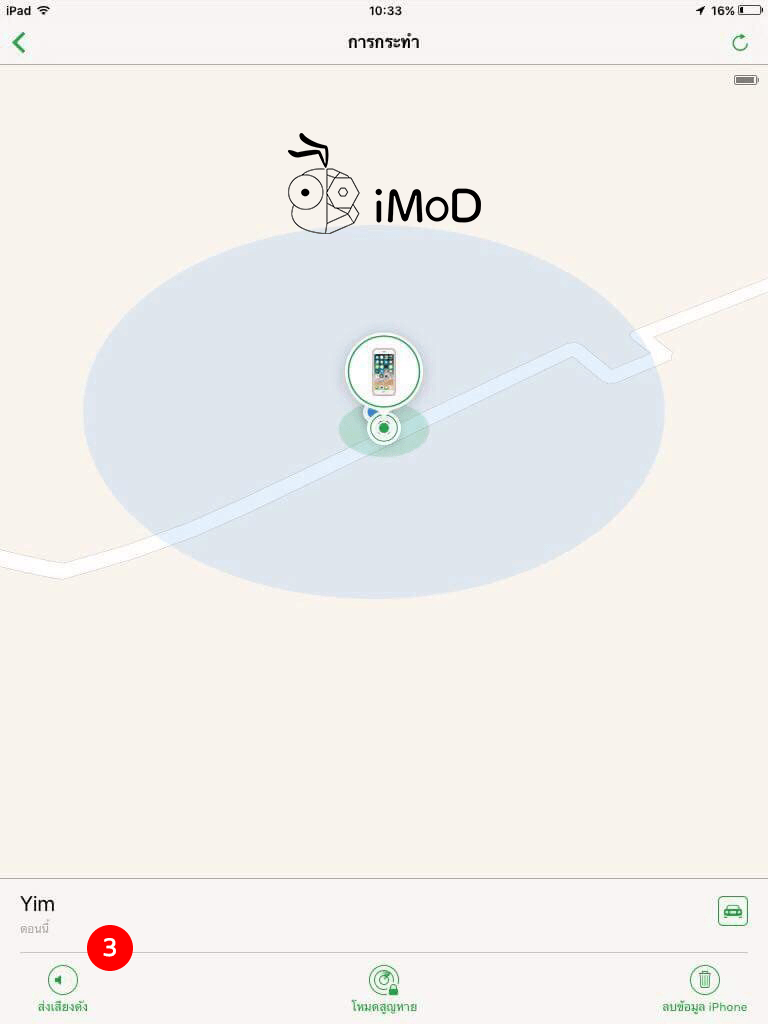This screenshot has height=1024, width=768.
Task: Tap the battery fill indicator below the refresh icon
Action: (x=746, y=80)
